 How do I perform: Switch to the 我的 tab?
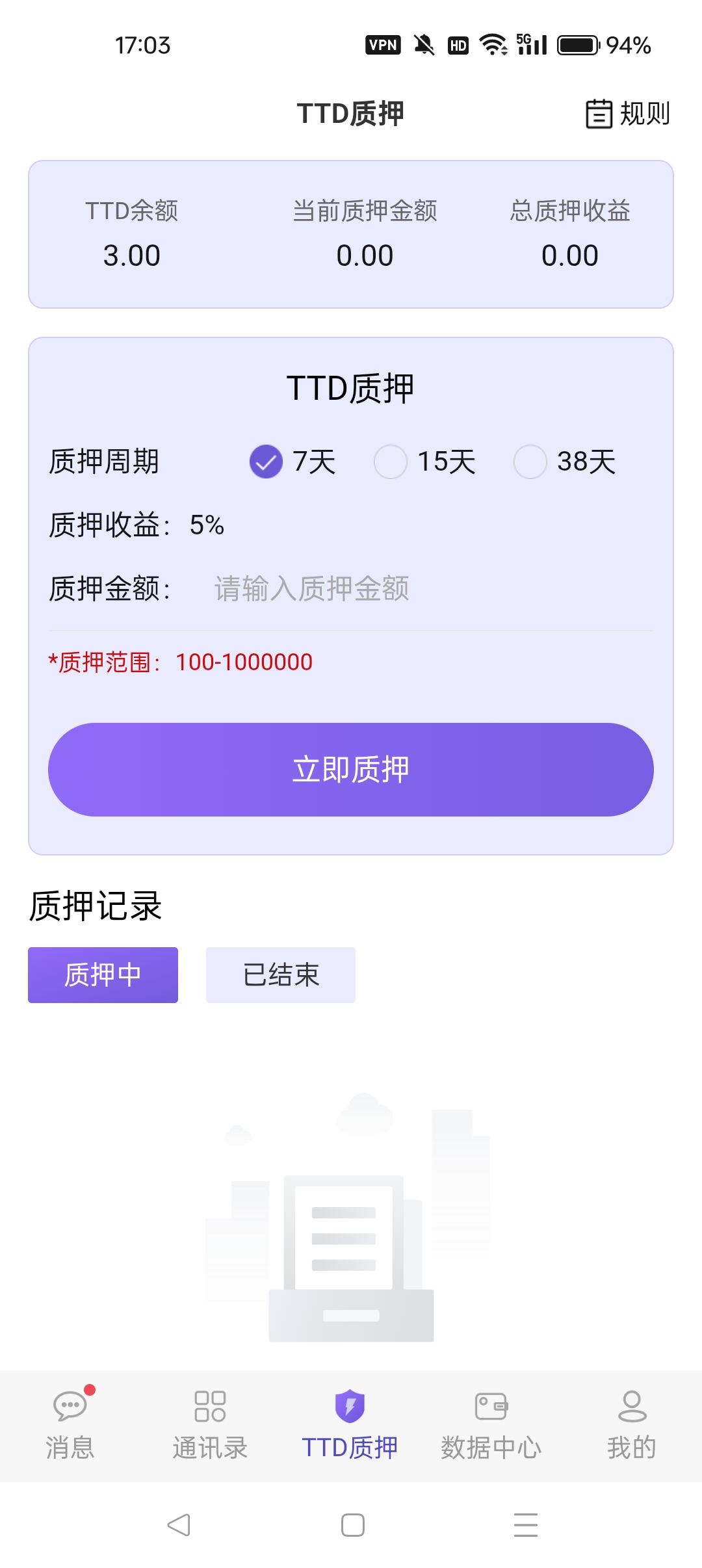pyautogui.click(x=631, y=1425)
